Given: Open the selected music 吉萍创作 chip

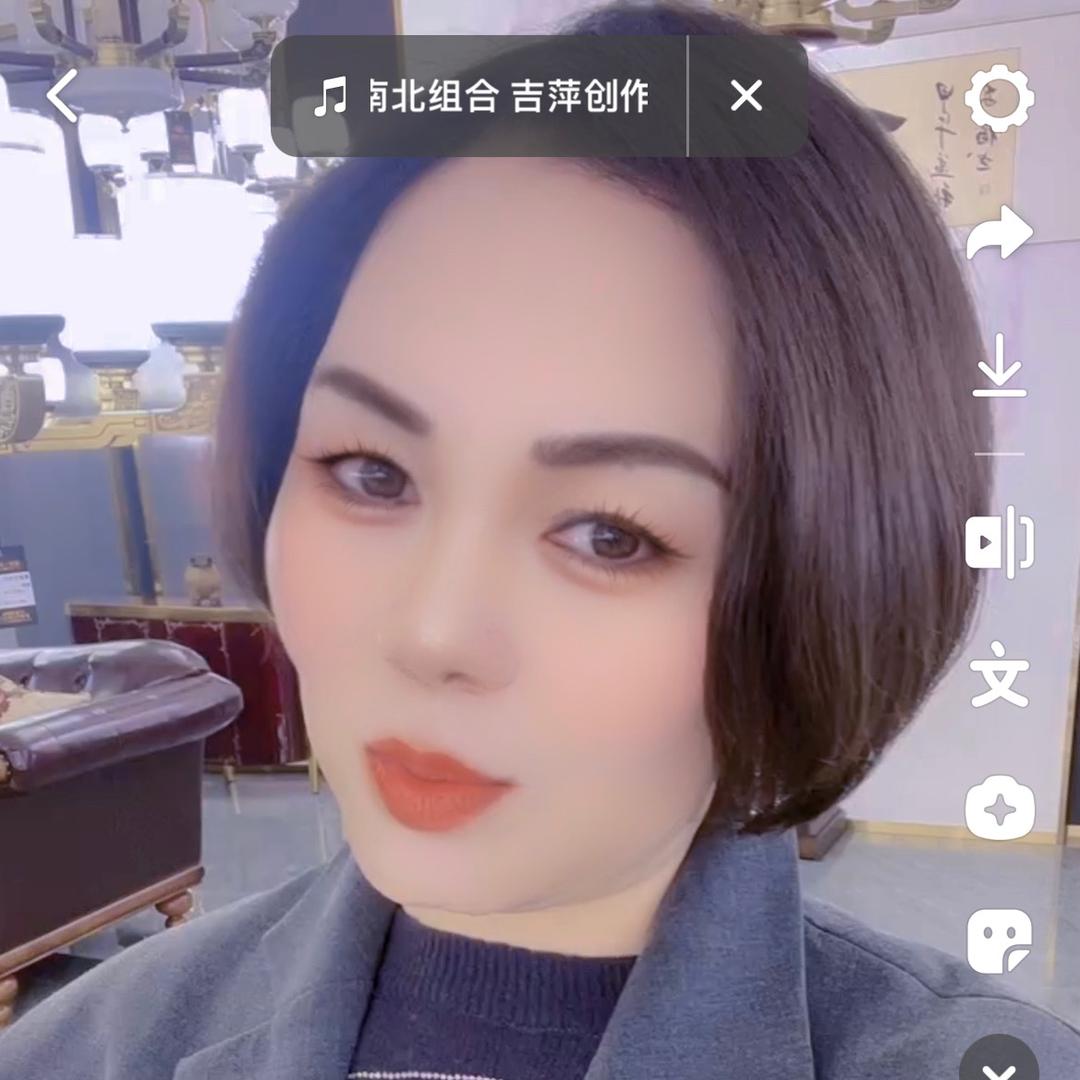Looking at the screenshot, I should [480, 97].
